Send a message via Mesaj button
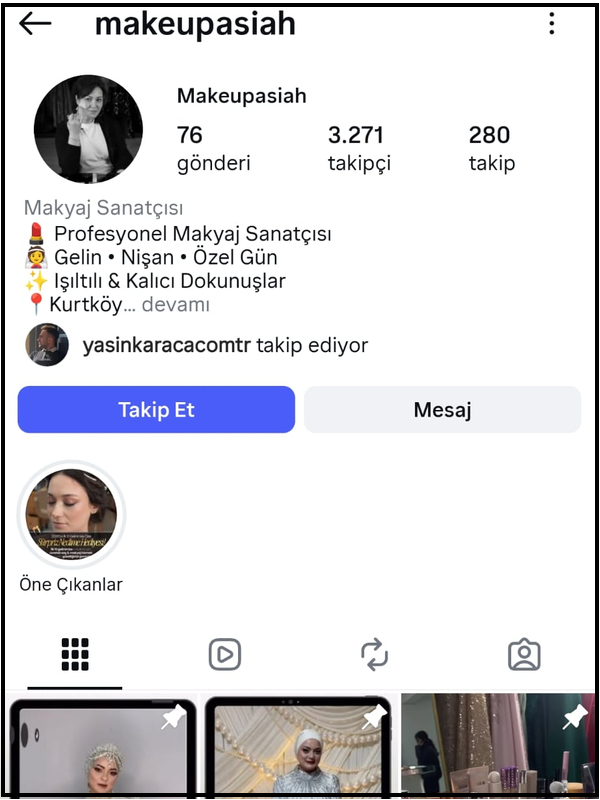This screenshot has width=600, height=800. (442, 410)
